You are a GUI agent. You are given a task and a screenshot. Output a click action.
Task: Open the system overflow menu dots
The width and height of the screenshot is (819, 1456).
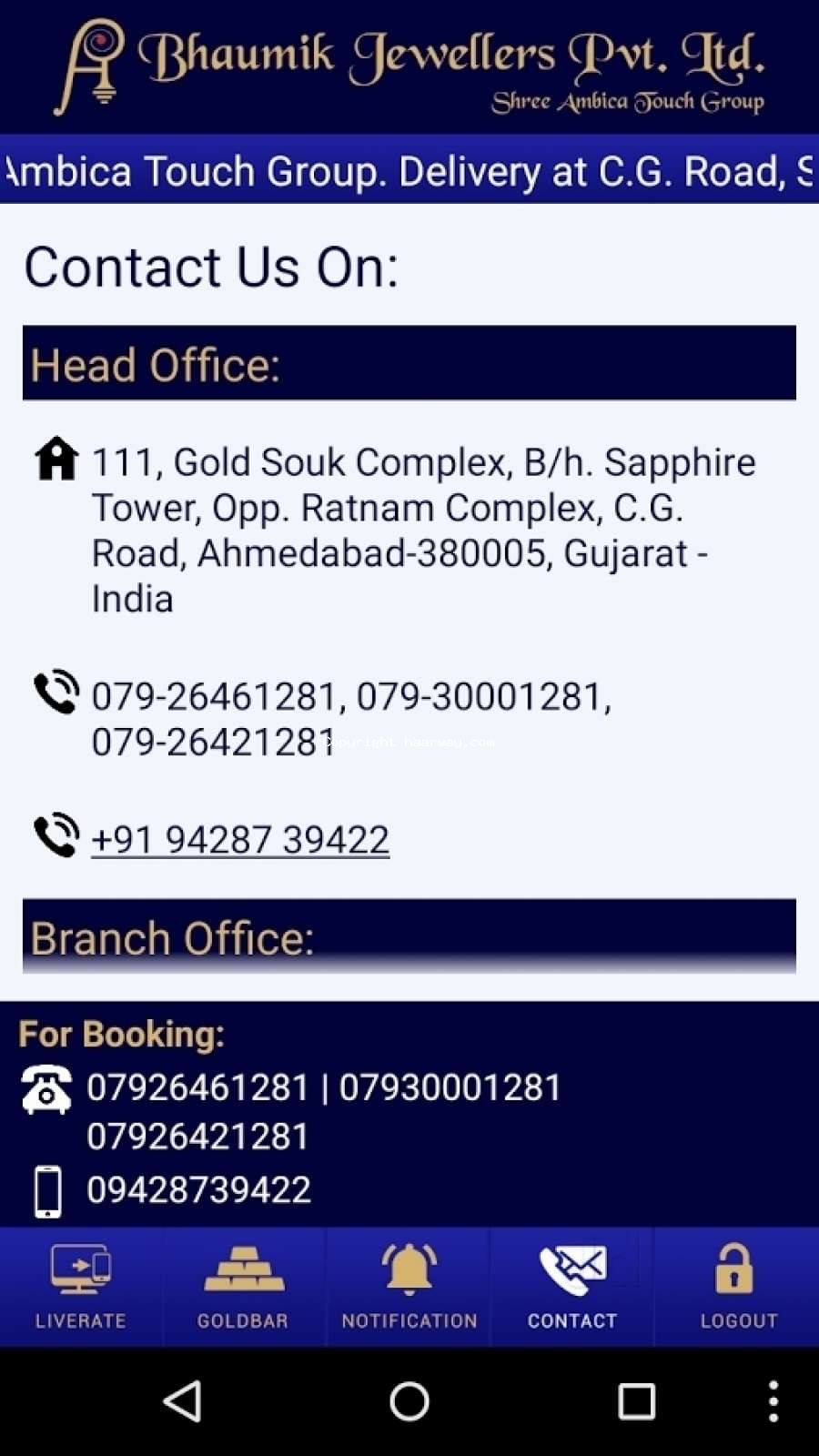(773, 1401)
